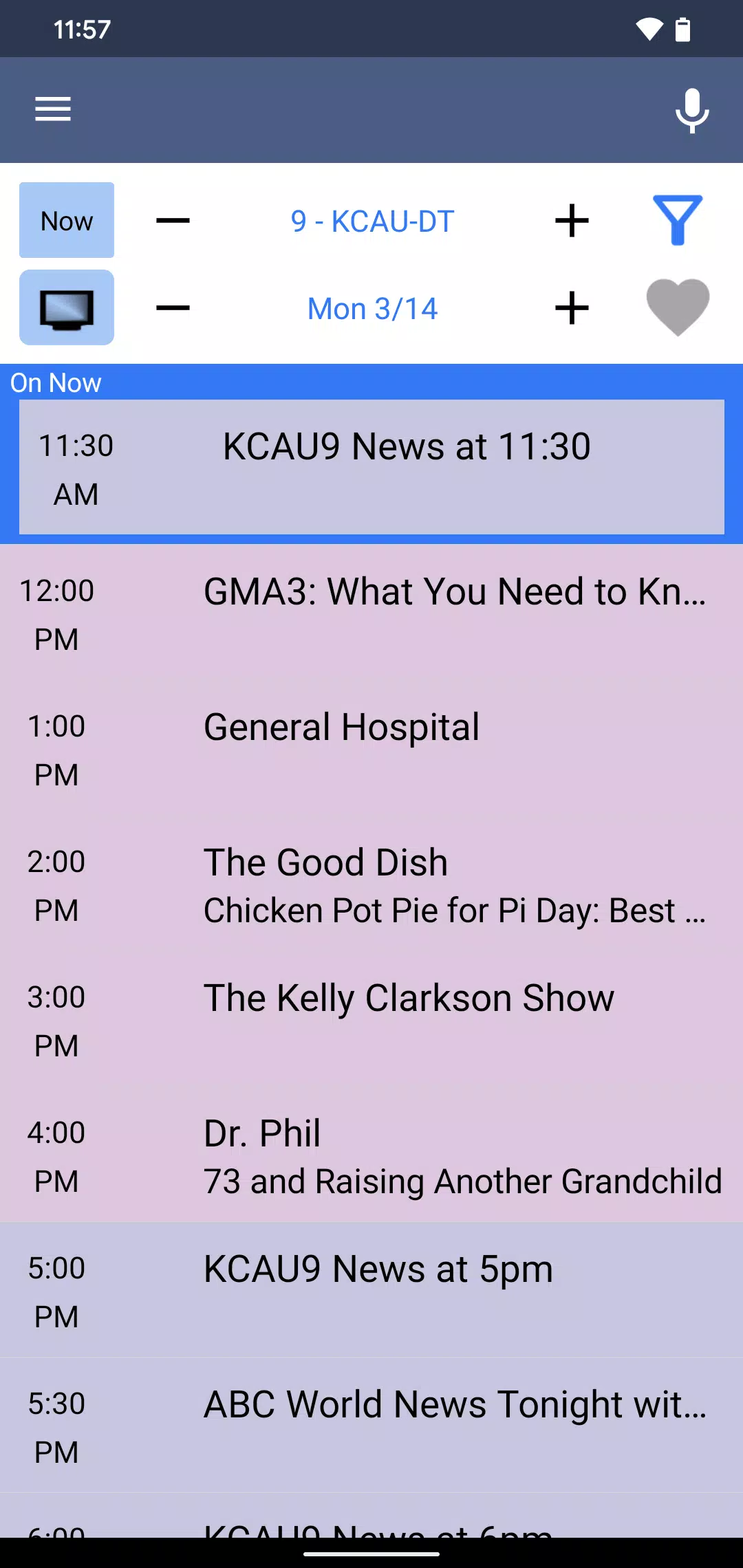Go to next channel after 9 - KCAU-DT
The image size is (743, 1568).
tap(572, 221)
